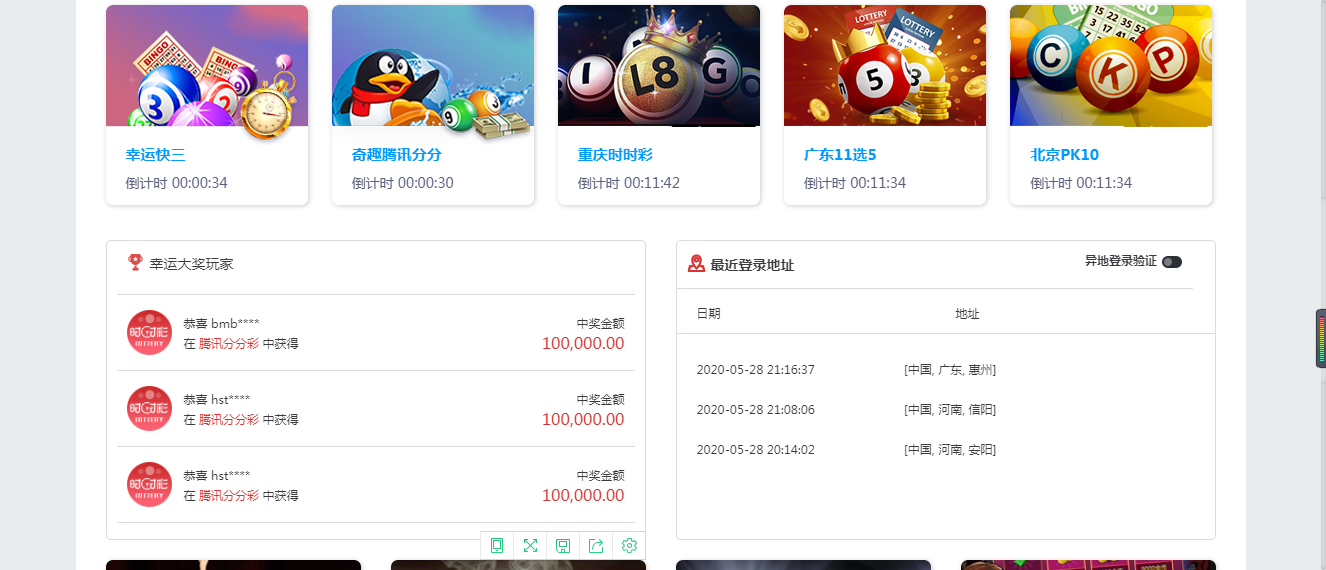The height and width of the screenshot is (570, 1326).
Task: Tap the tablet device icon in toolbar
Action: 497,545
